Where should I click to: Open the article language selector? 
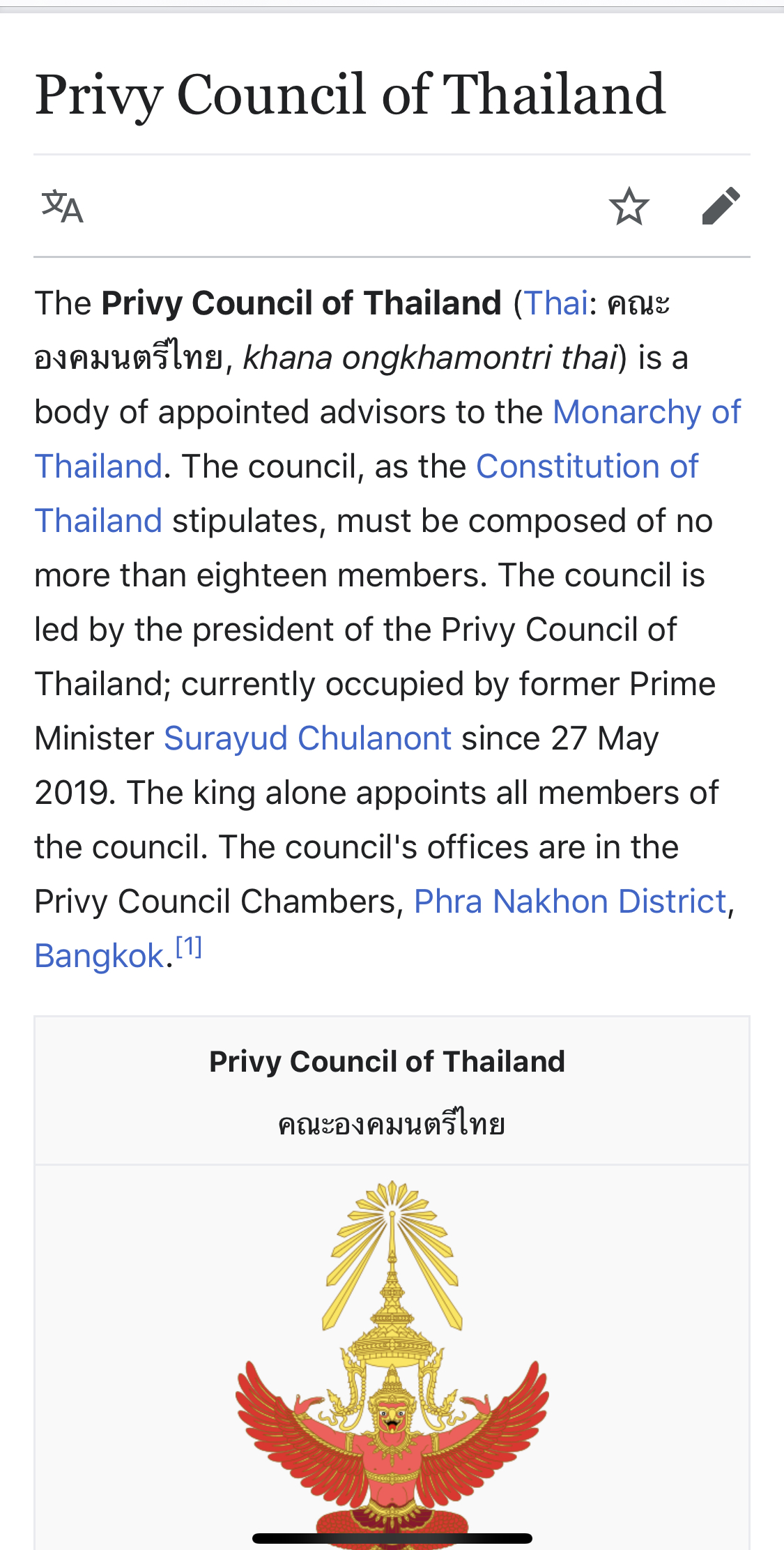click(x=63, y=207)
